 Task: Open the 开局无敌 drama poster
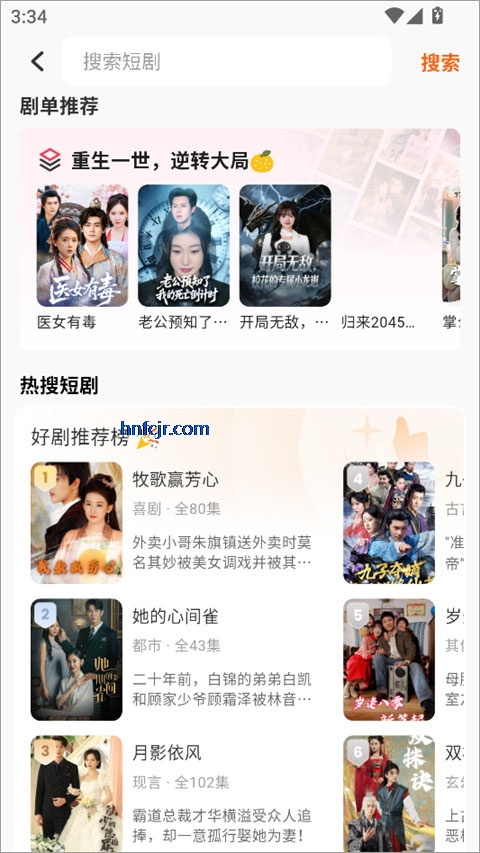[x=285, y=245]
